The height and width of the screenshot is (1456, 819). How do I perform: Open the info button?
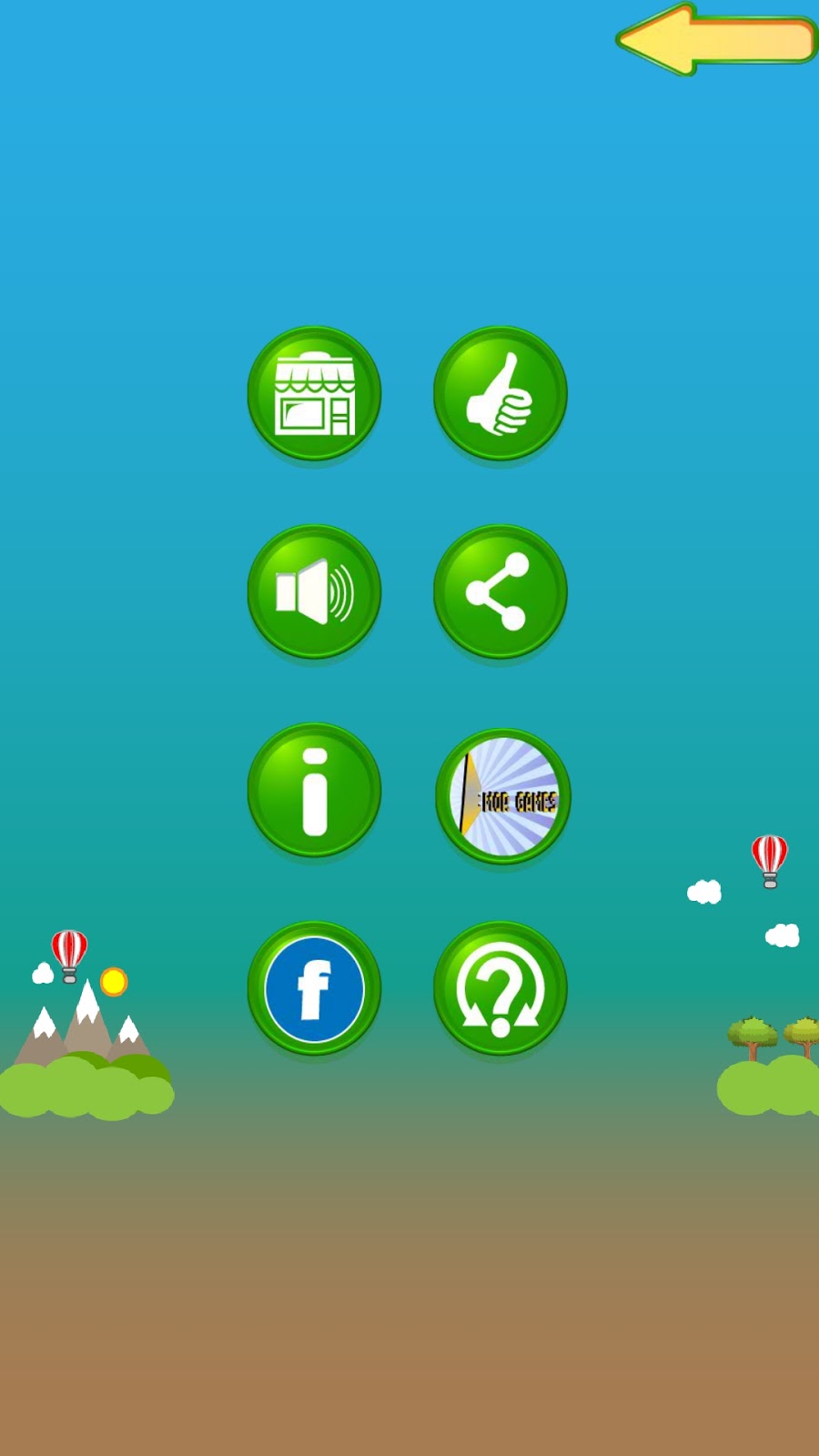coord(314,790)
